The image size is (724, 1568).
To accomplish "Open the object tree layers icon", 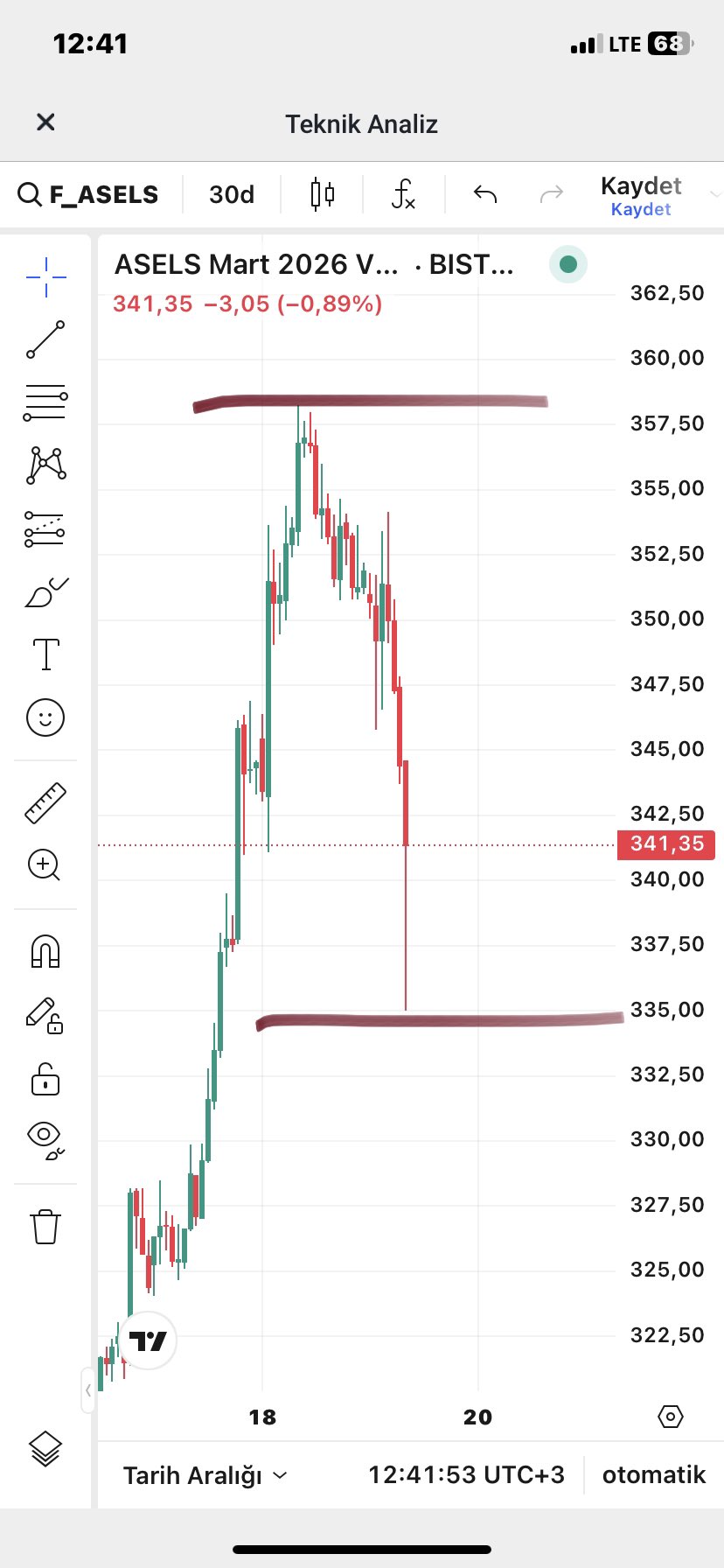I will pyautogui.click(x=45, y=1448).
